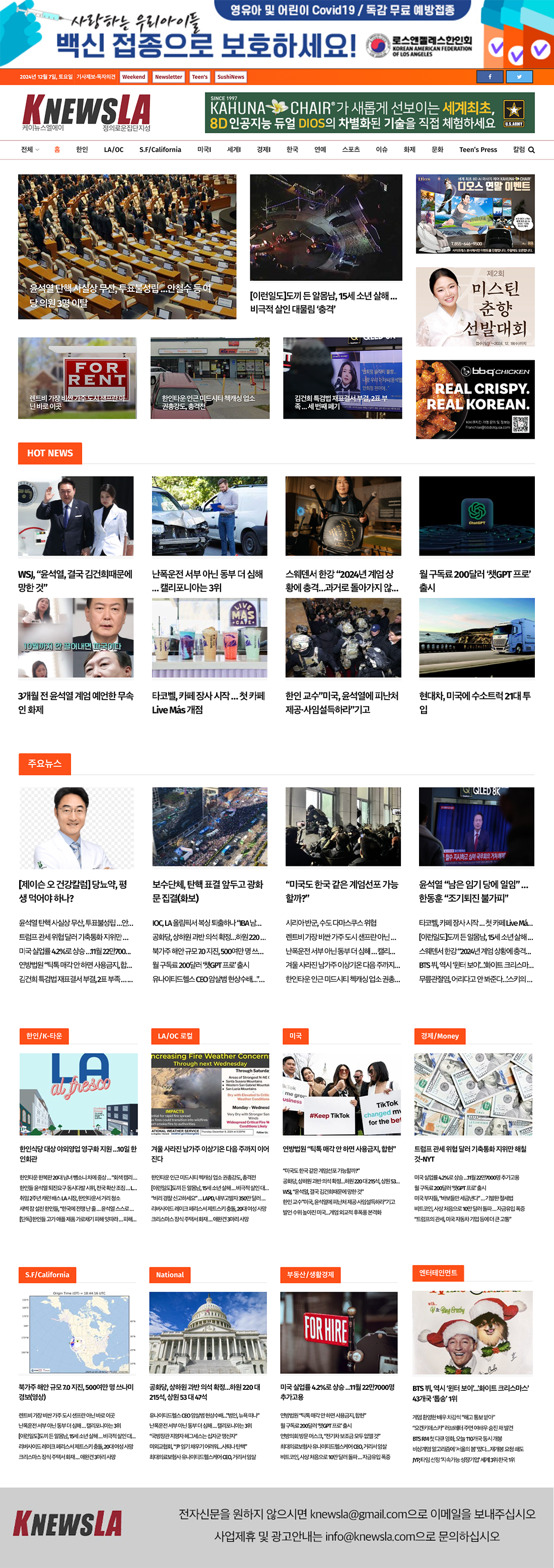Open the search magnifier icon
The height and width of the screenshot is (1568, 554).
pos(531,150)
